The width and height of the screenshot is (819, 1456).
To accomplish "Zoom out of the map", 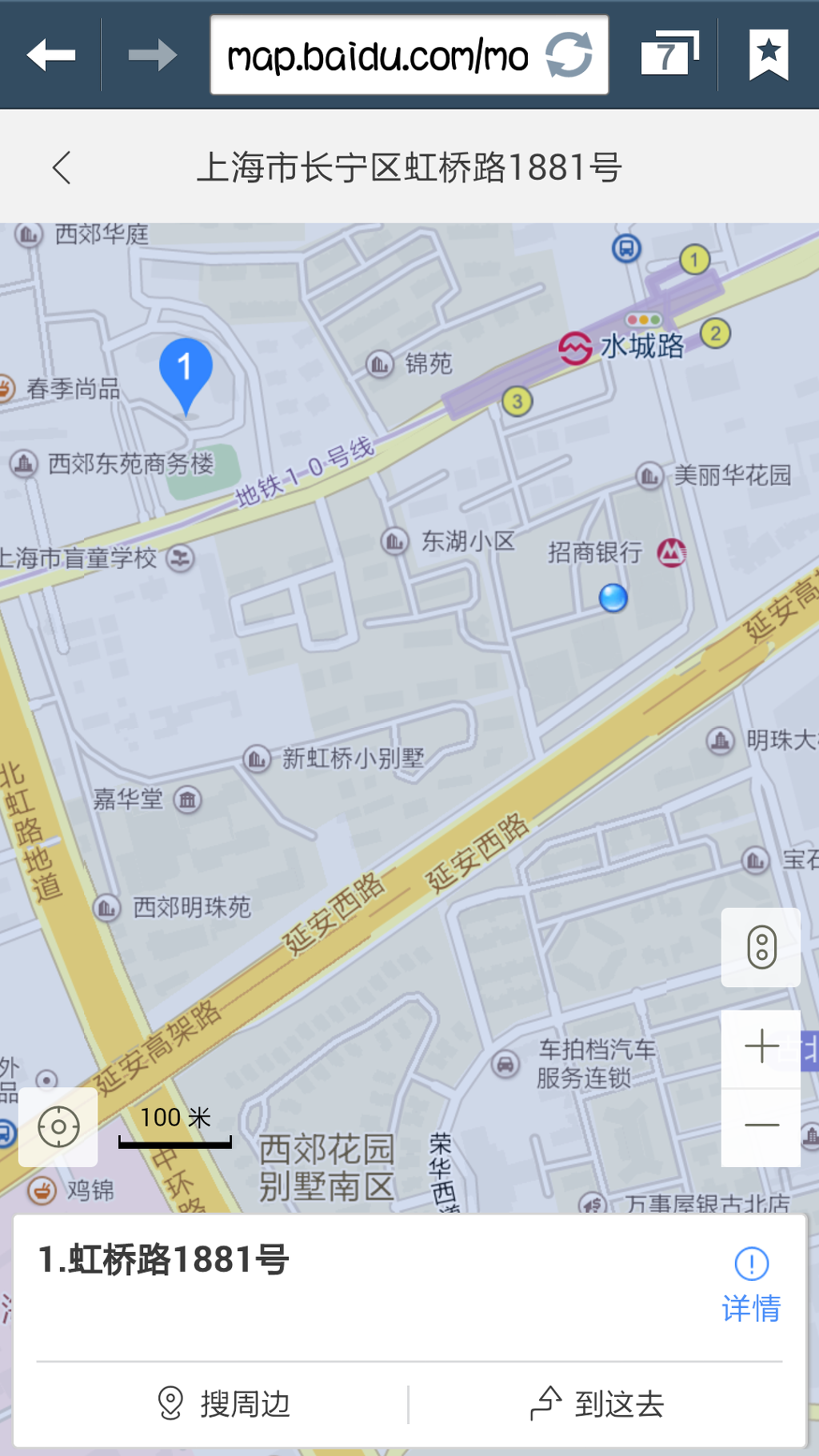I will pos(761,1126).
